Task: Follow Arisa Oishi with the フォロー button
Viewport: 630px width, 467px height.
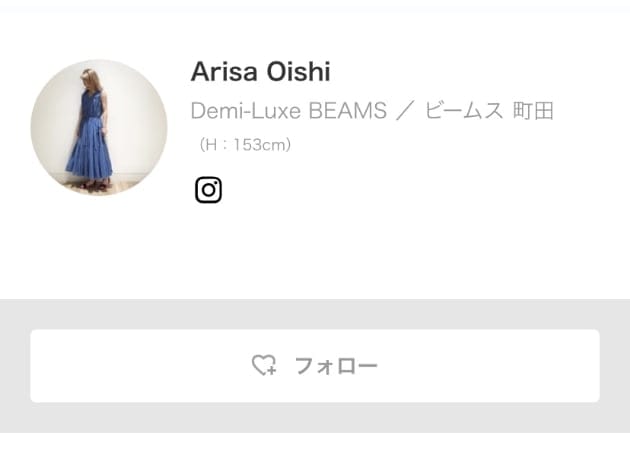Action: coord(314,366)
